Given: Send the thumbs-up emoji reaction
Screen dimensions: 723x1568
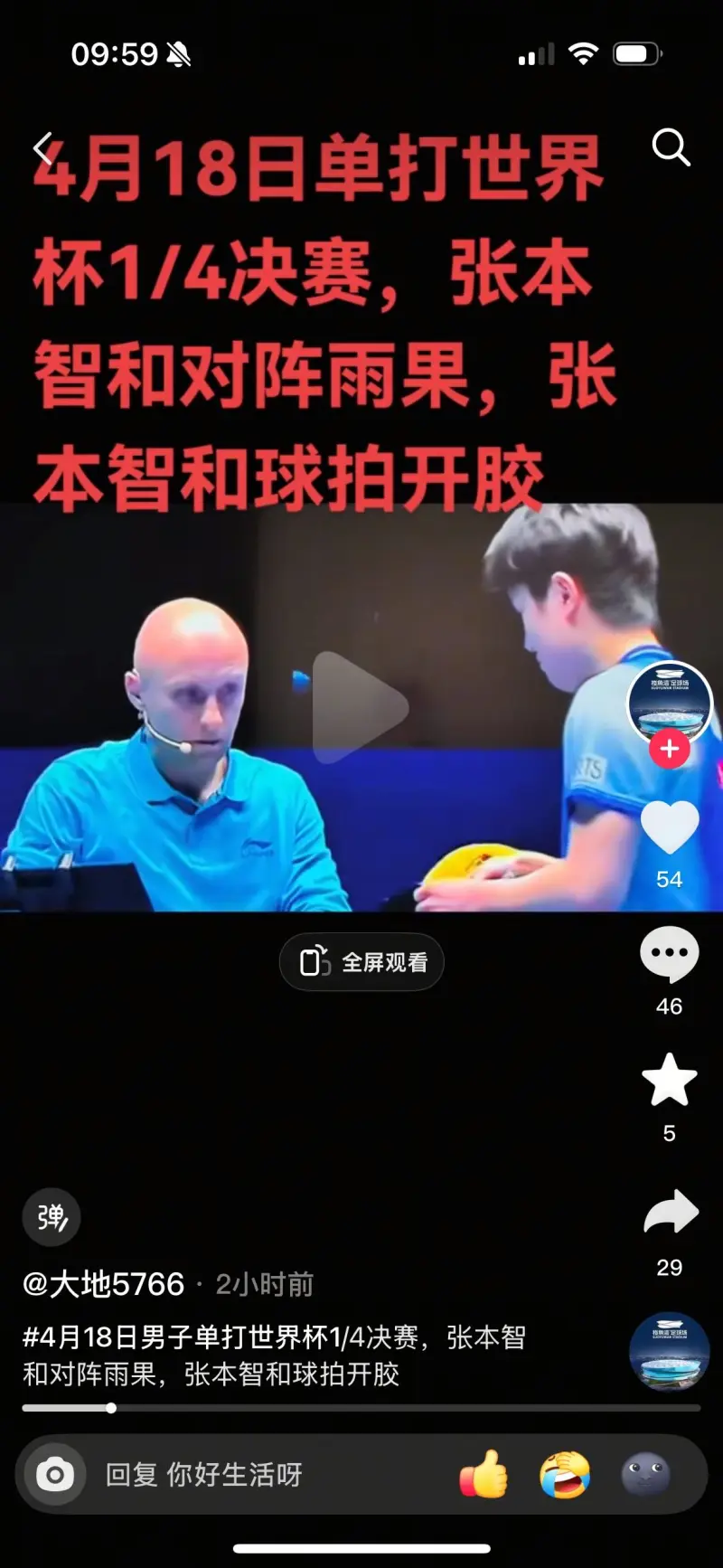Looking at the screenshot, I should click(484, 1475).
